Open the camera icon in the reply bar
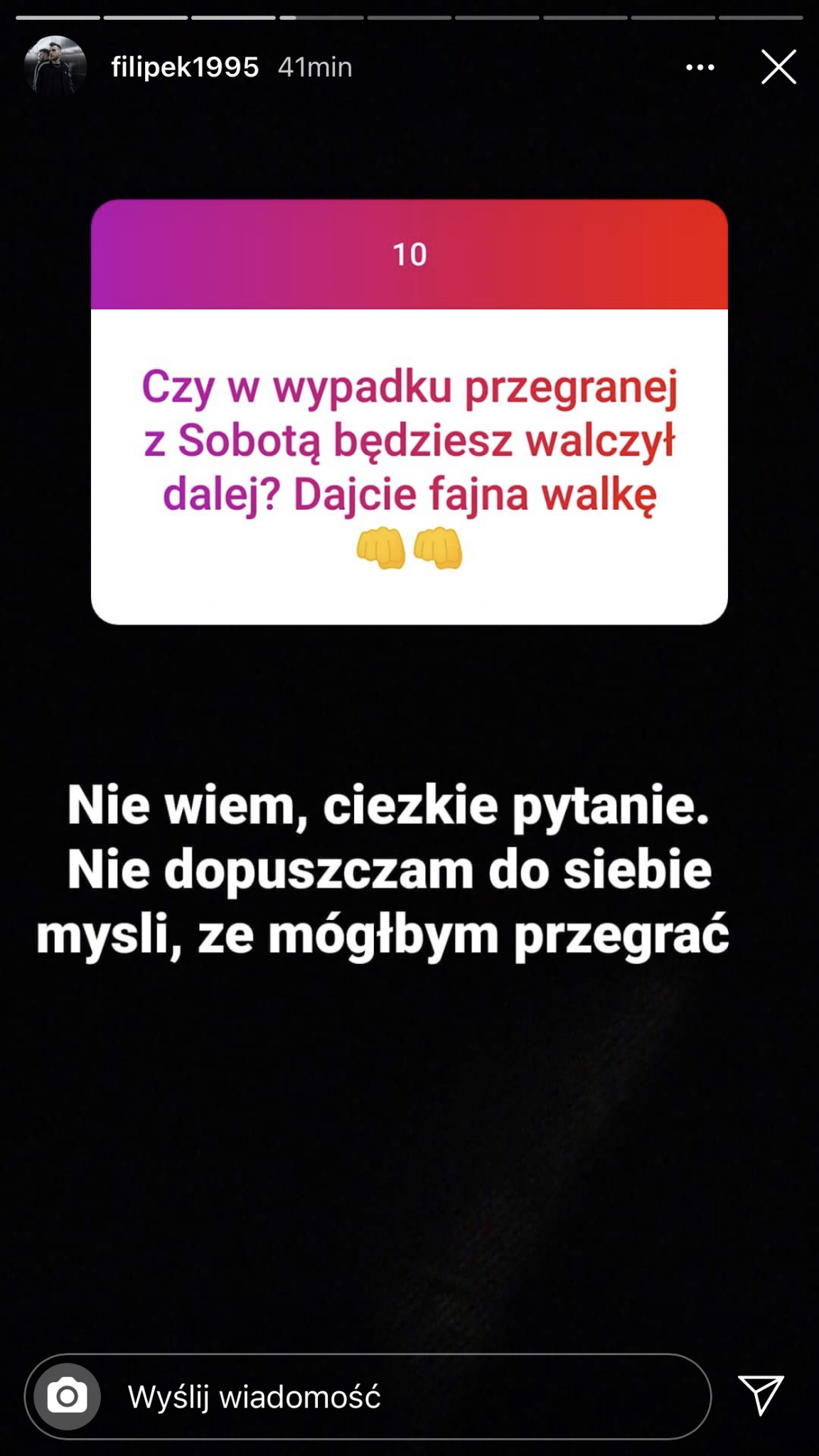 coord(67,1396)
